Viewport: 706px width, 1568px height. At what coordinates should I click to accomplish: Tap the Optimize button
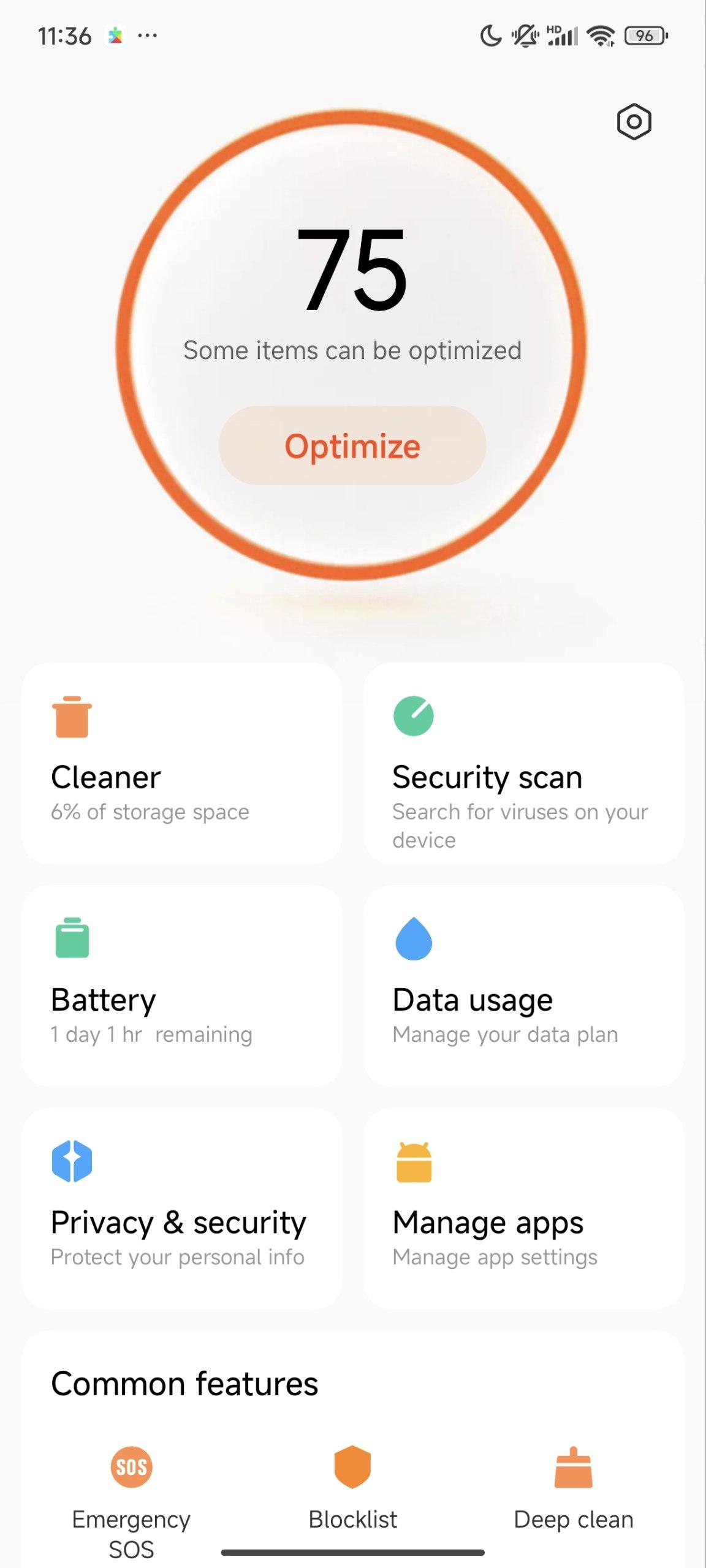click(352, 445)
